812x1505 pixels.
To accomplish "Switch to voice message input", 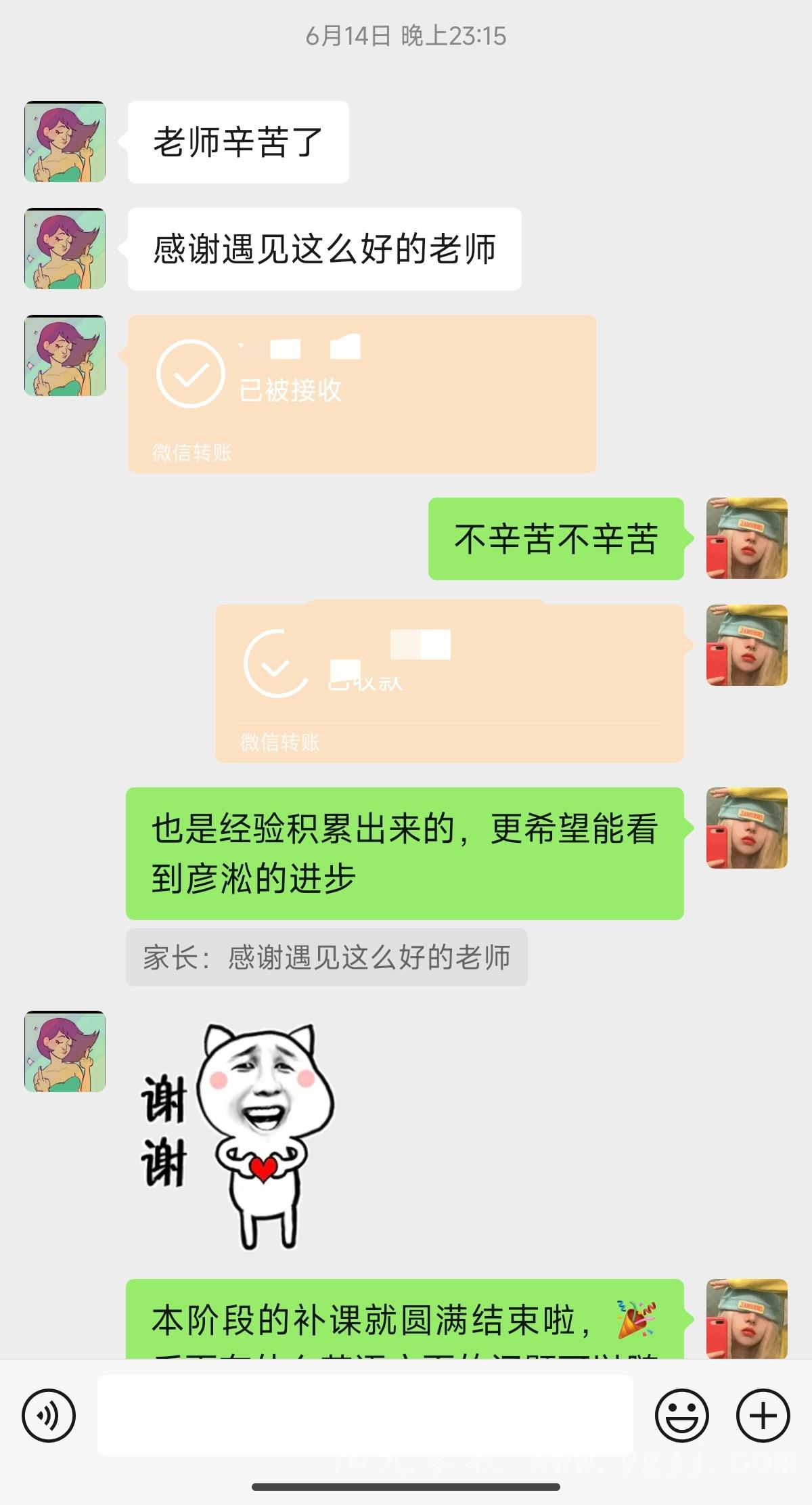I will pyautogui.click(x=49, y=1415).
